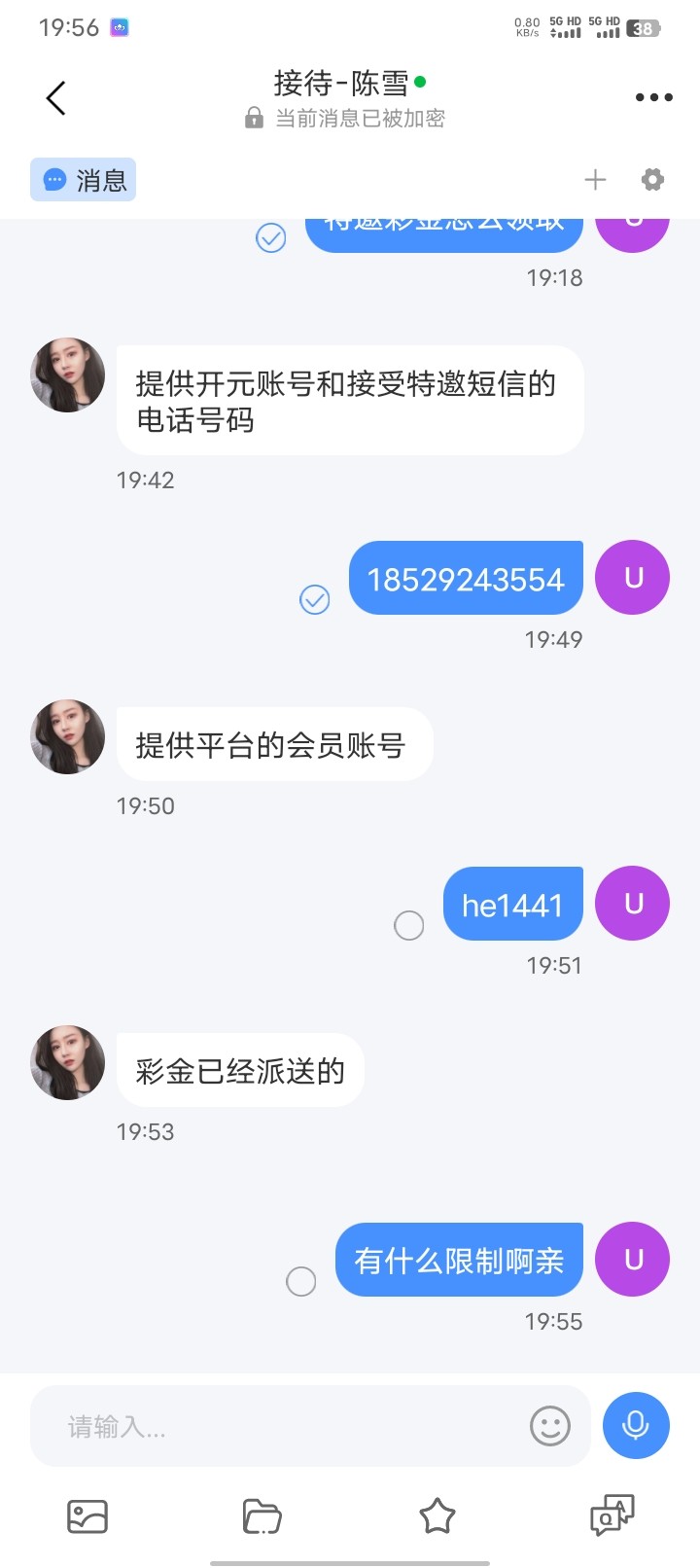Tap the star favorites icon in the bottom bar
The height and width of the screenshot is (1568, 700).
coord(437,1515)
